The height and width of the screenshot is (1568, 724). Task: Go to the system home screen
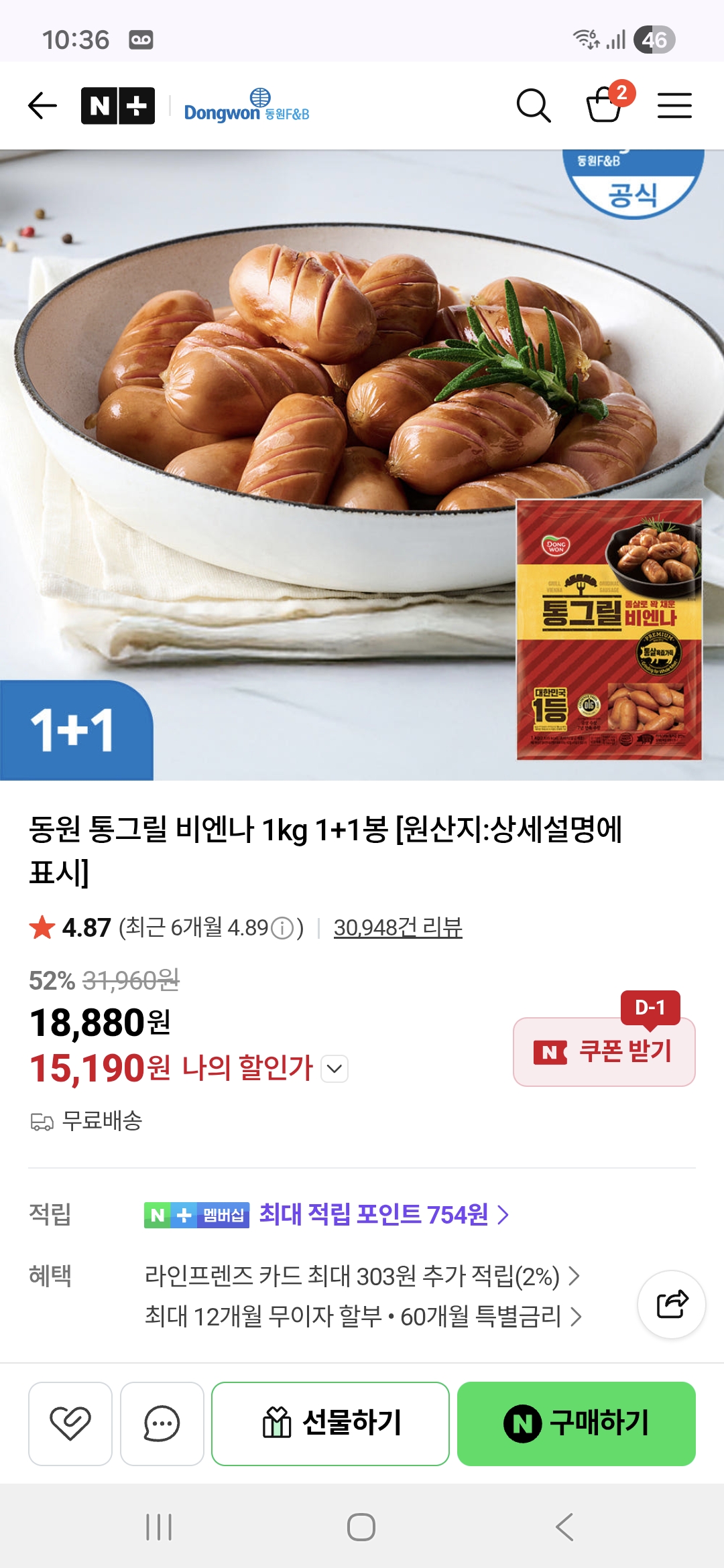[x=361, y=1527]
